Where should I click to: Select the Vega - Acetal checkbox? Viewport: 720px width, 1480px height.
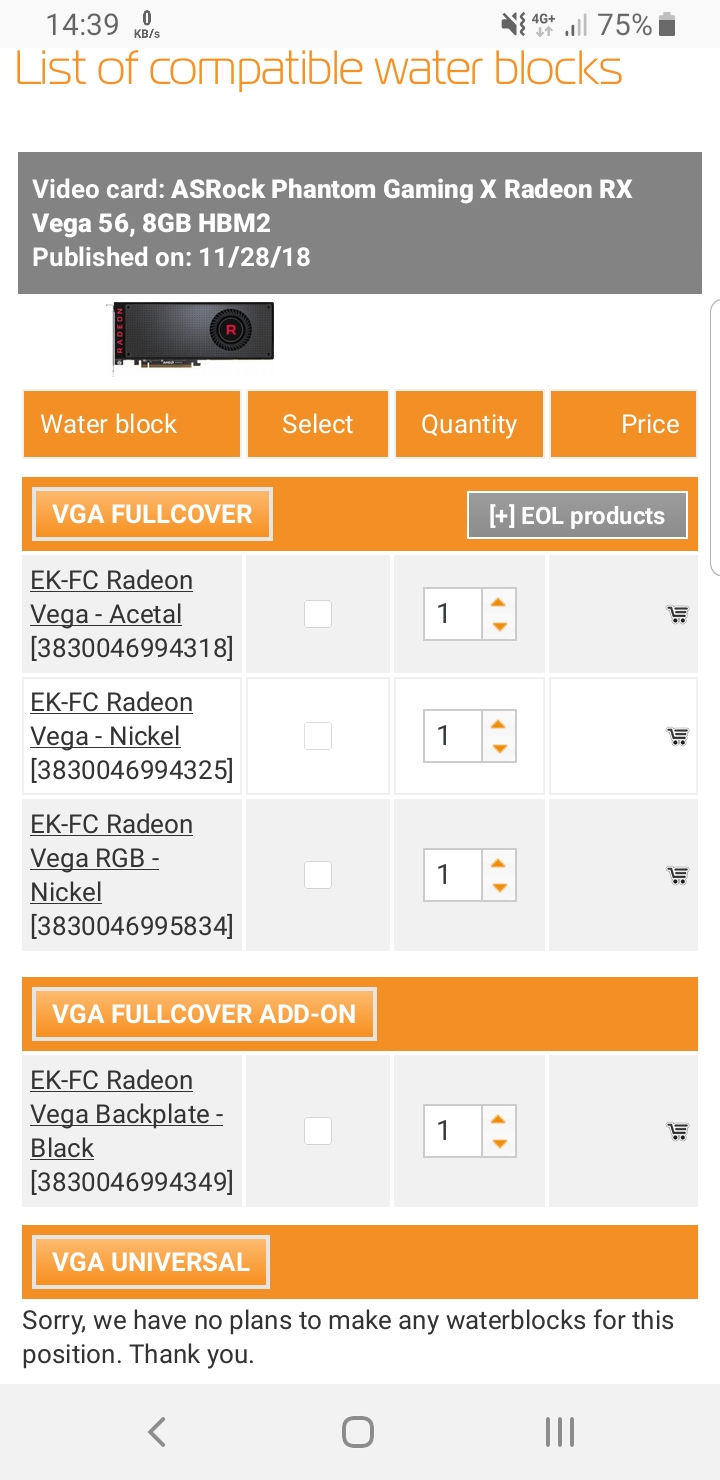tap(318, 614)
